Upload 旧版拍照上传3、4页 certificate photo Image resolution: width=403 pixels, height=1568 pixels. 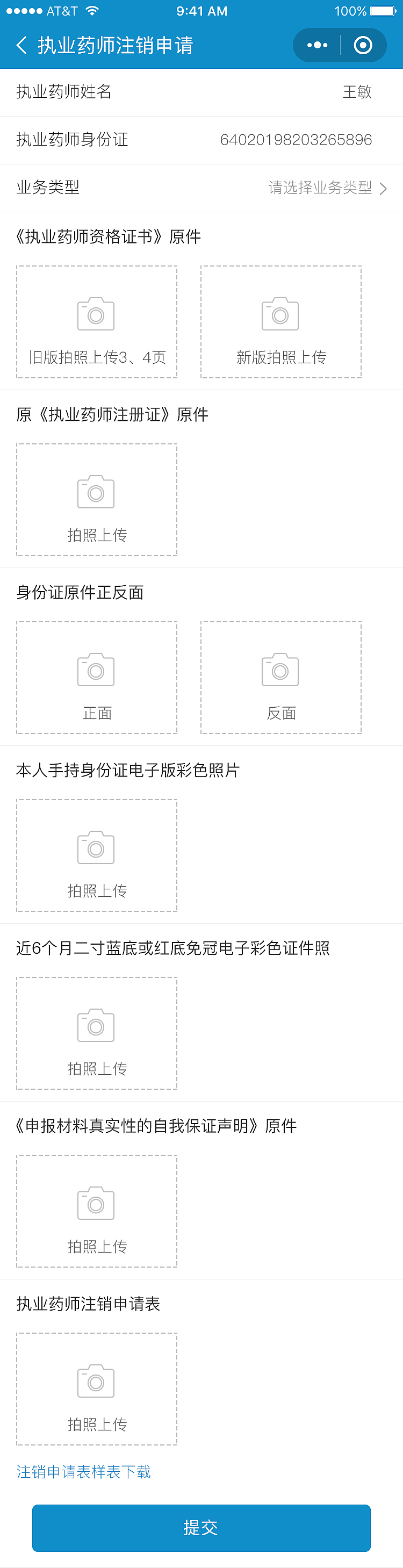click(x=97, y=322)
